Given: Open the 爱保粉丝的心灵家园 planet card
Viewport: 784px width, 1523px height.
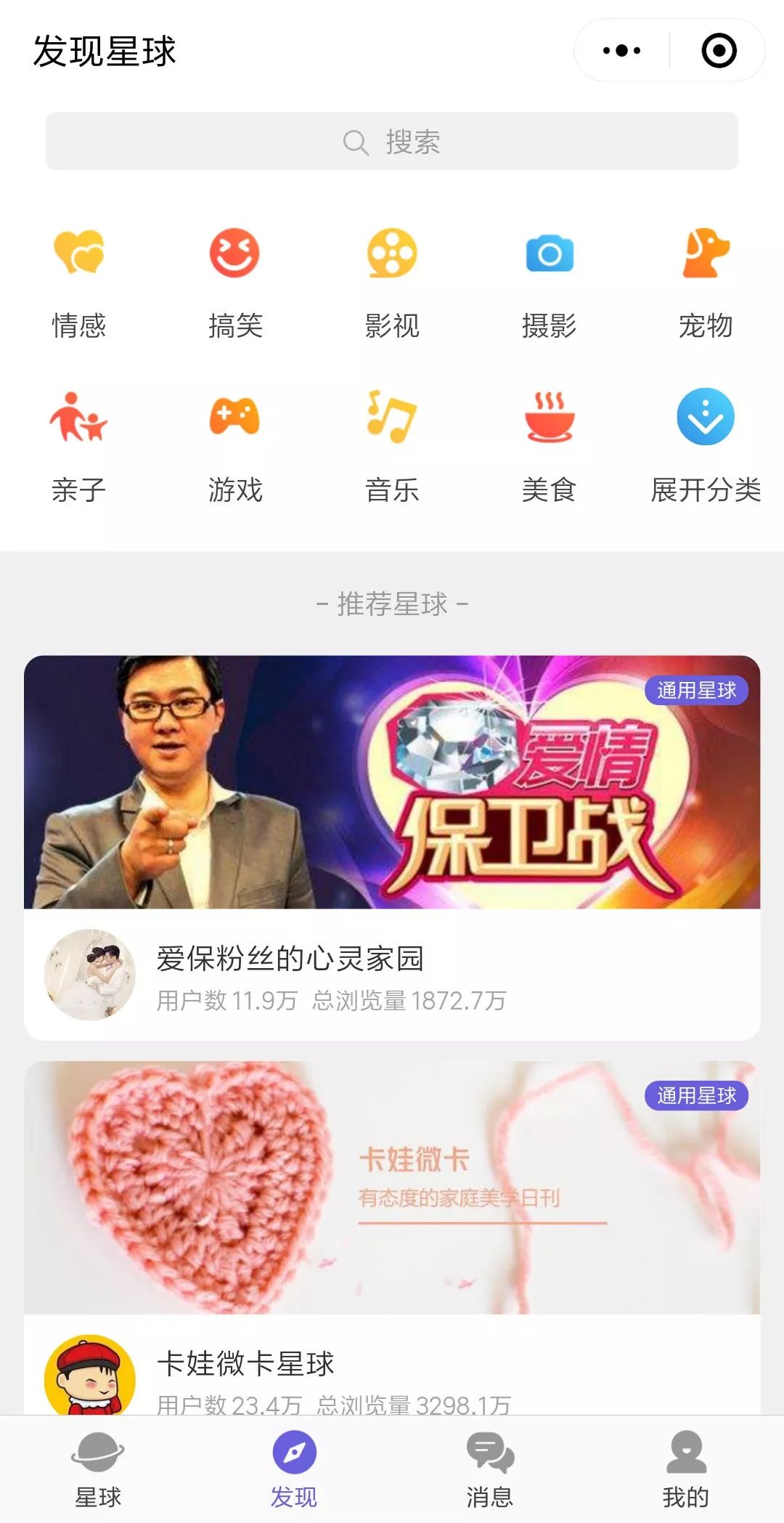Looking at the screenshot, I should pyautogui.click(x=392, y=846).
